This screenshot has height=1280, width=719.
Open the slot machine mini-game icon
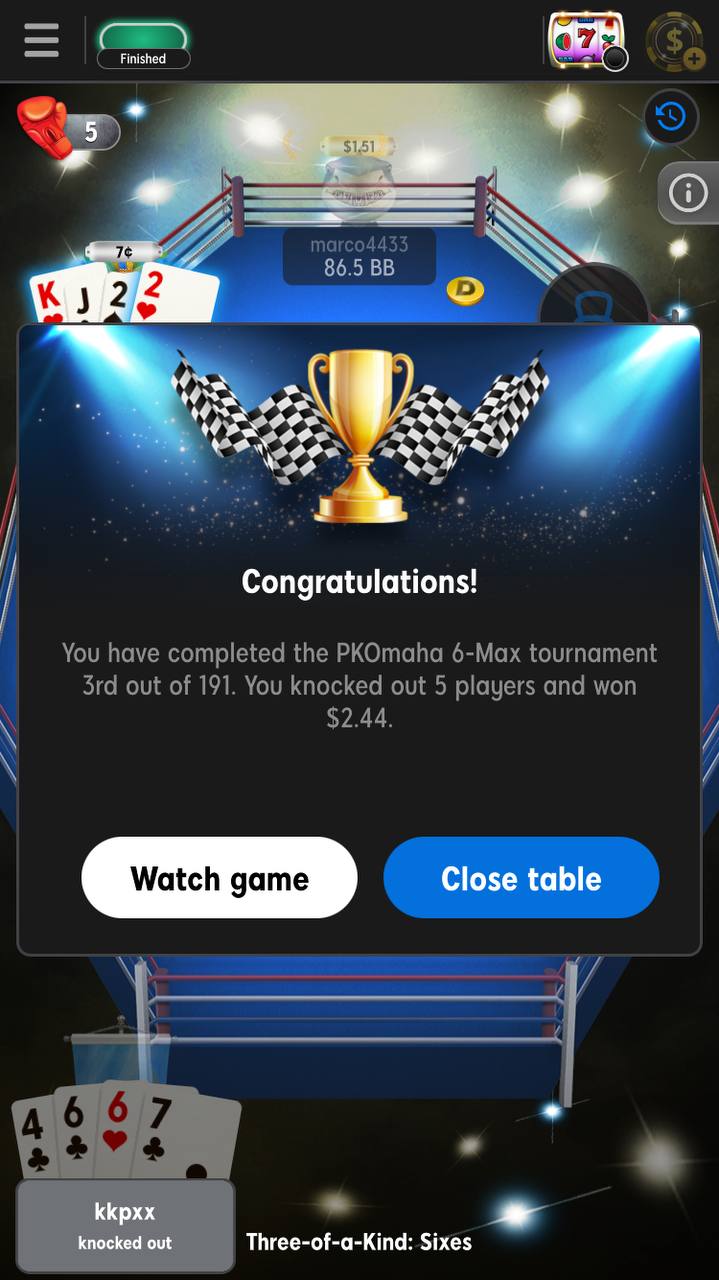pos(587,41)
